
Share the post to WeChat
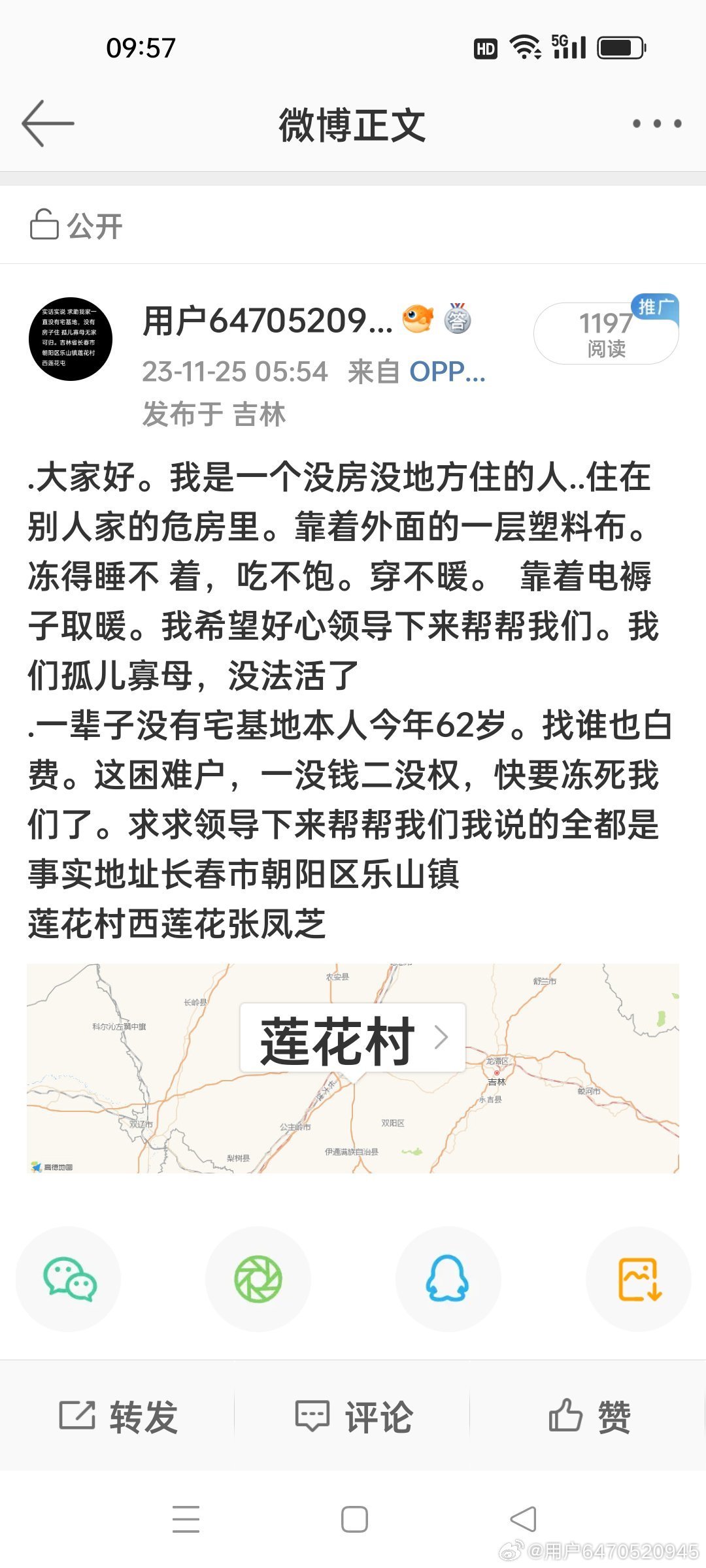[69, 1279]
